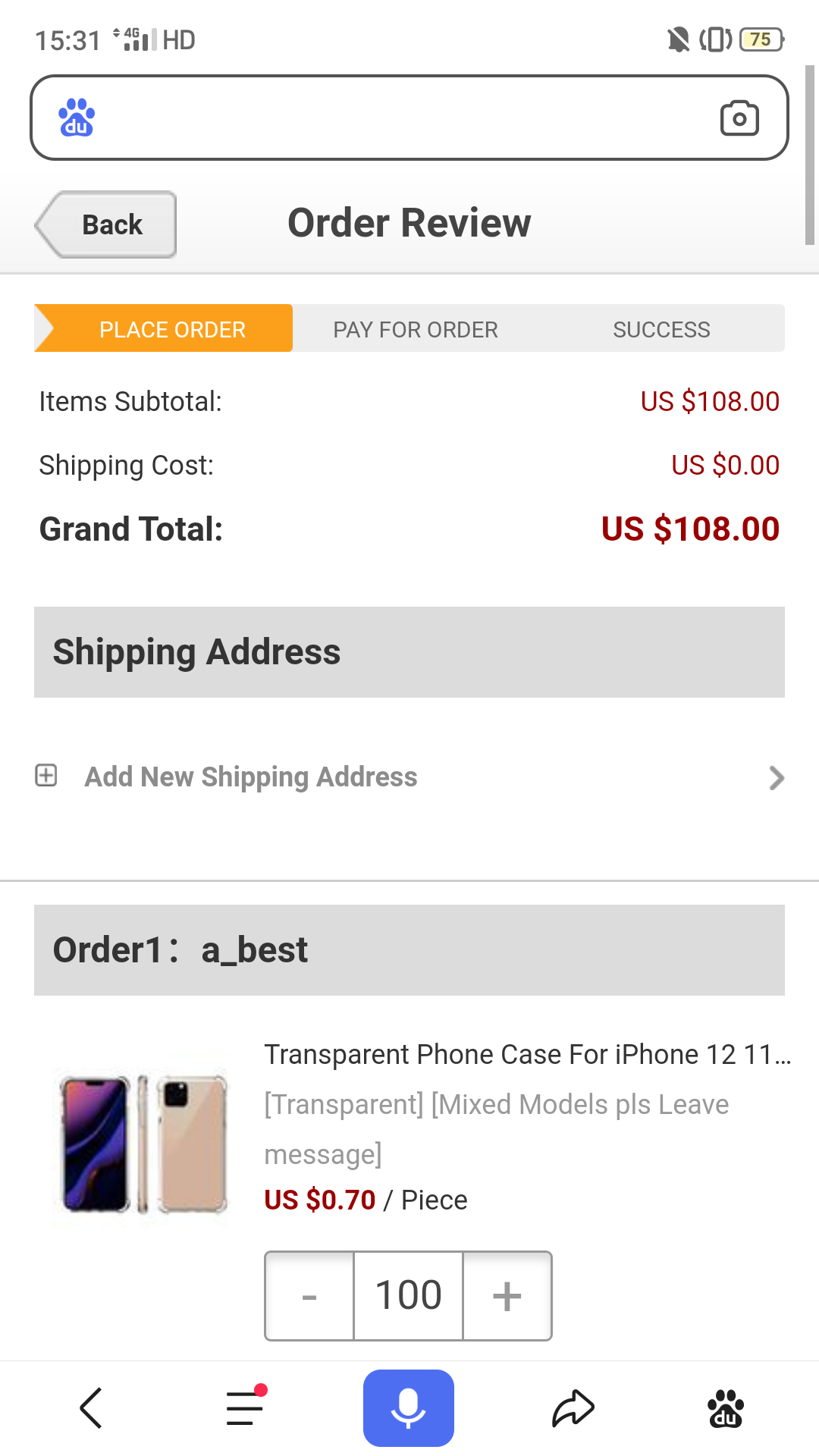Open the camera search icon
Viewport: 819px width, 1456px height.
[x=739, y=118]
